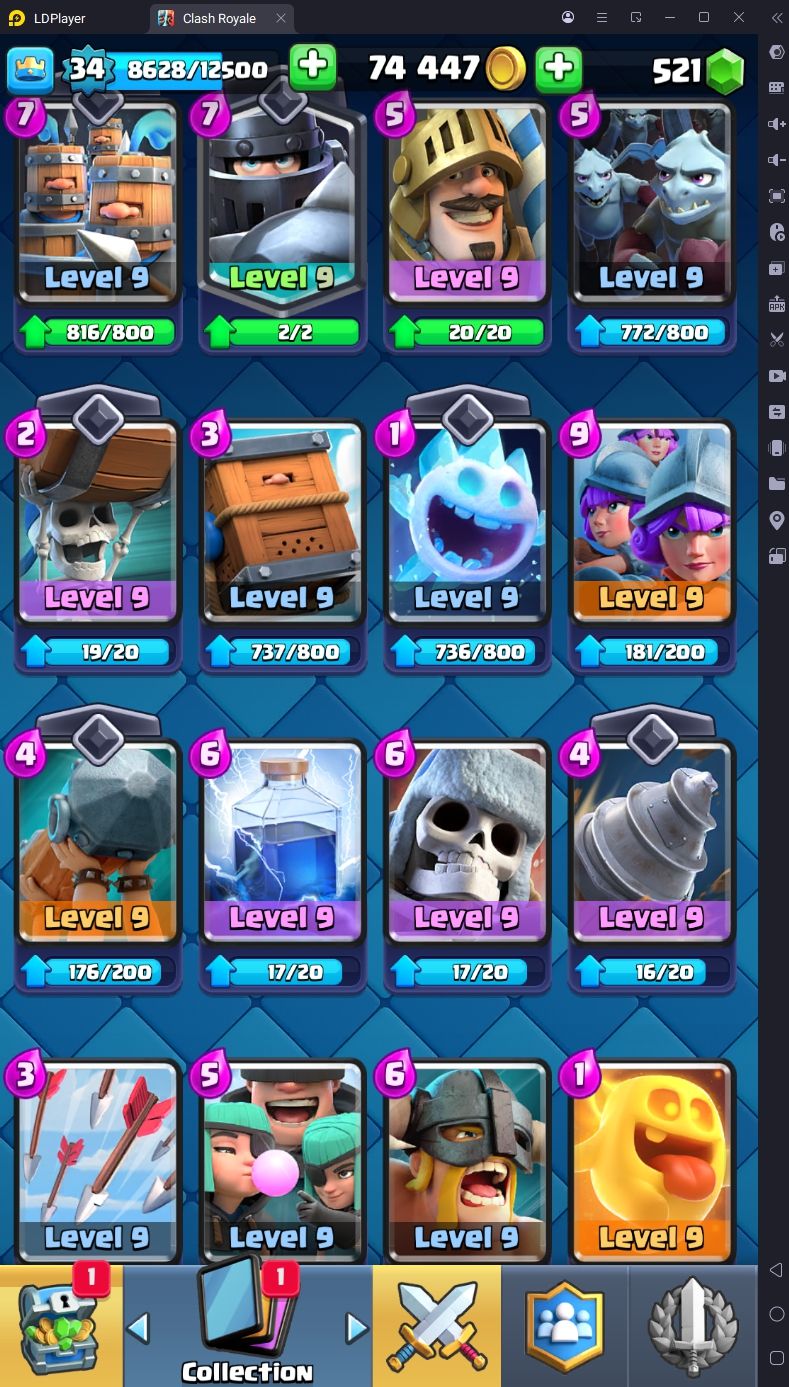Tap the green plus beside the experience bar
The image size is (789, 1387).
(x=313, y=66)
